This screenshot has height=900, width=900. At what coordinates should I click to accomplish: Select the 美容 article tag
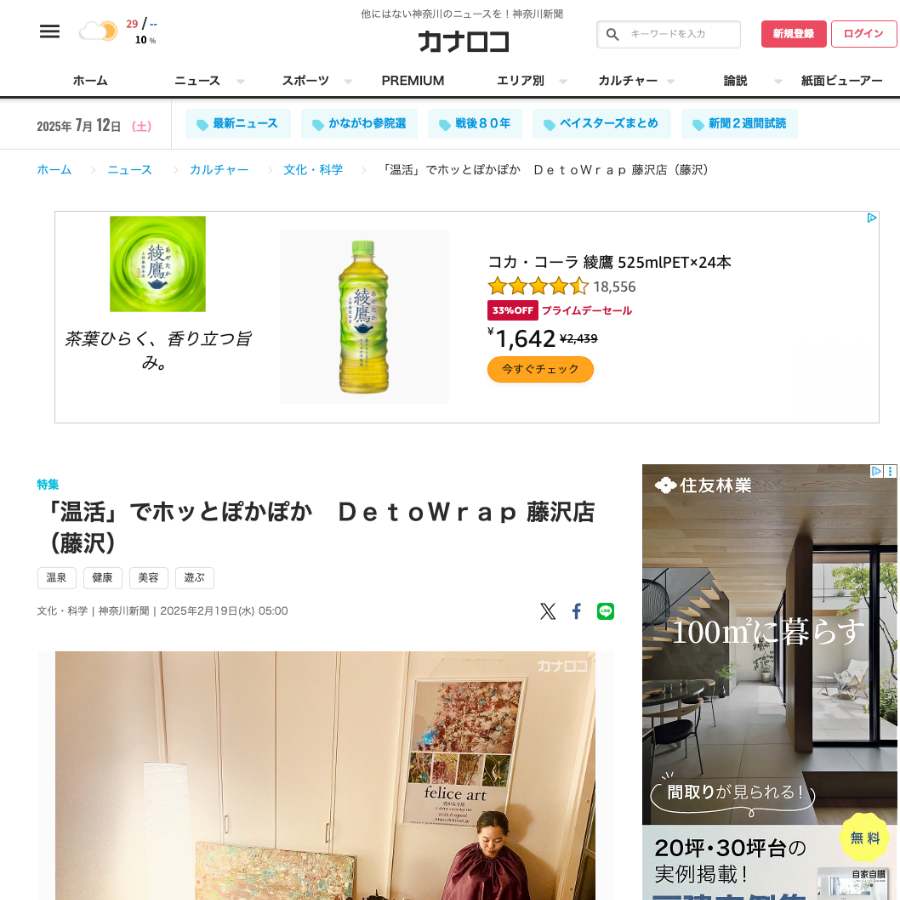pos(148,578)
